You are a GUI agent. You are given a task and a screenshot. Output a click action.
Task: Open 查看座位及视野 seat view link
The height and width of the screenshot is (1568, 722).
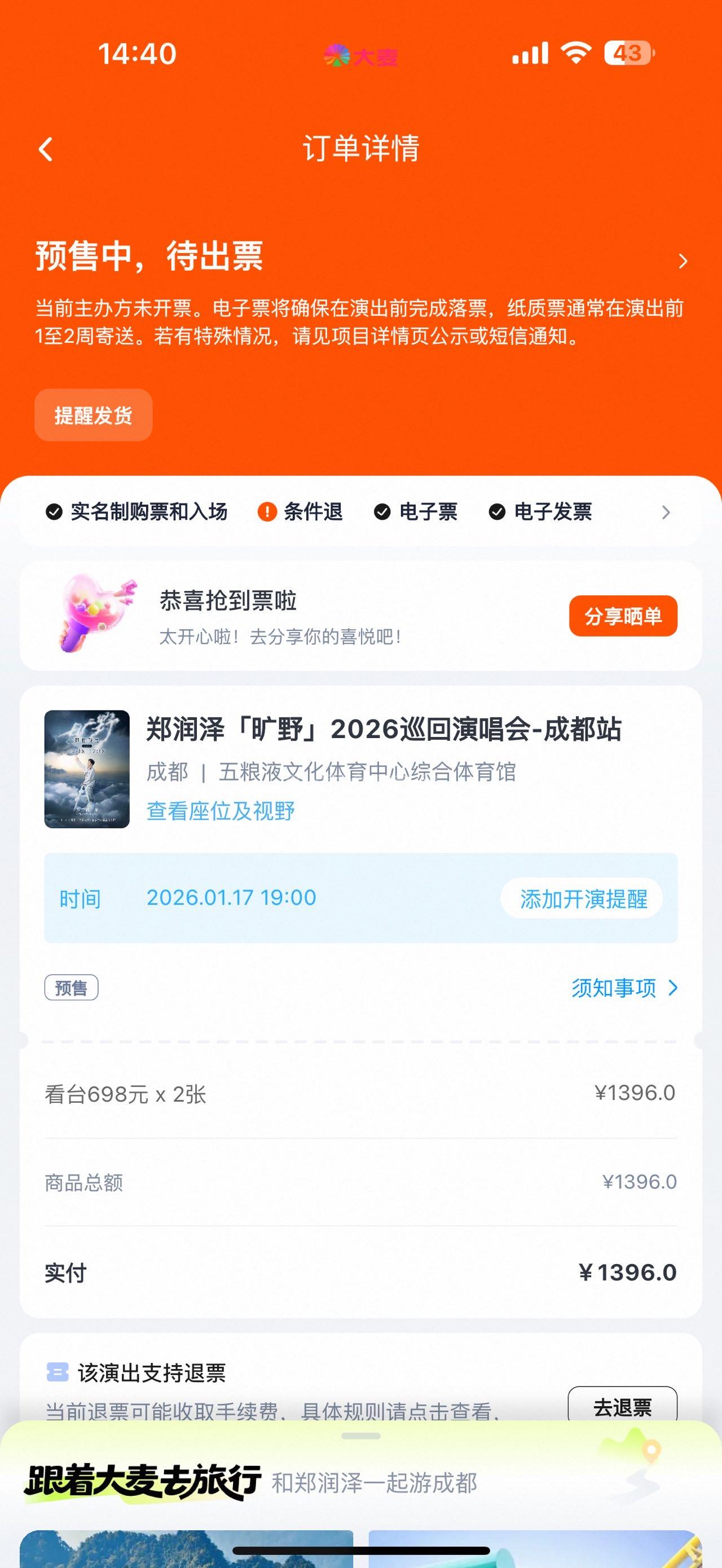pyautogui.click(x=221, y=811)
